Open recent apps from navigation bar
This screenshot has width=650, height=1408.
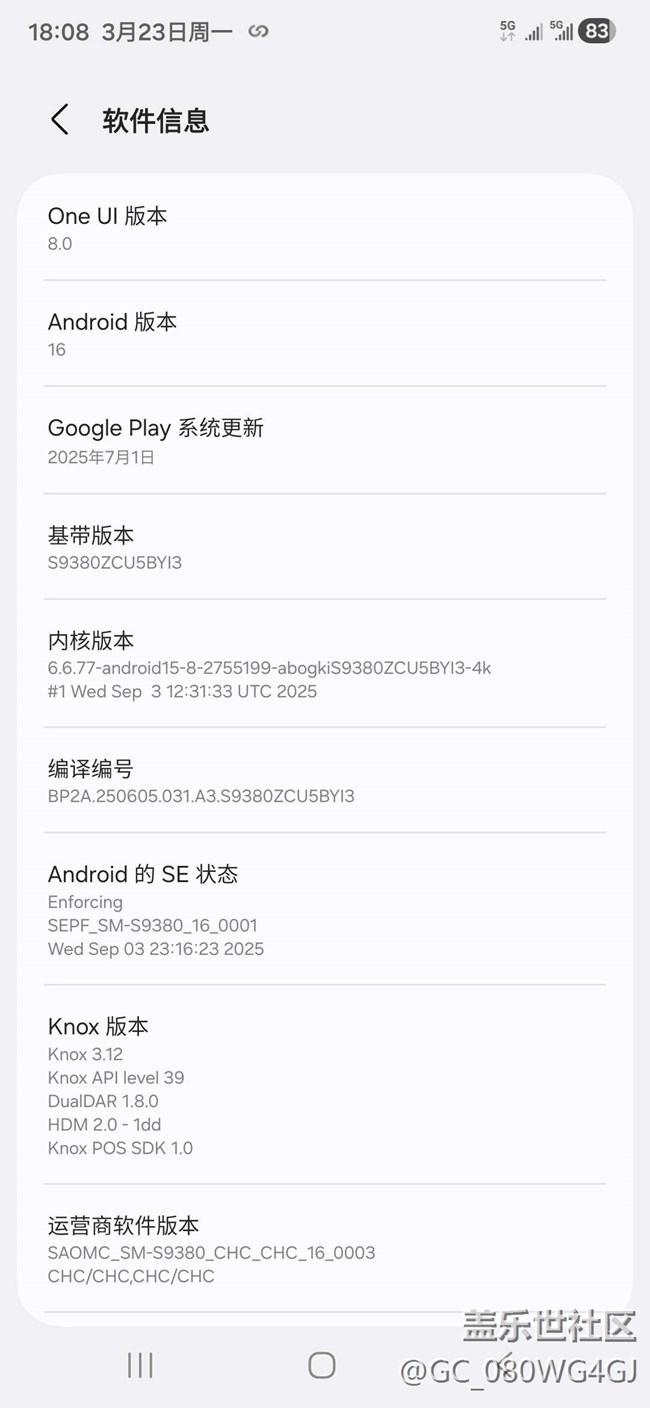(x=140, y=1365)
